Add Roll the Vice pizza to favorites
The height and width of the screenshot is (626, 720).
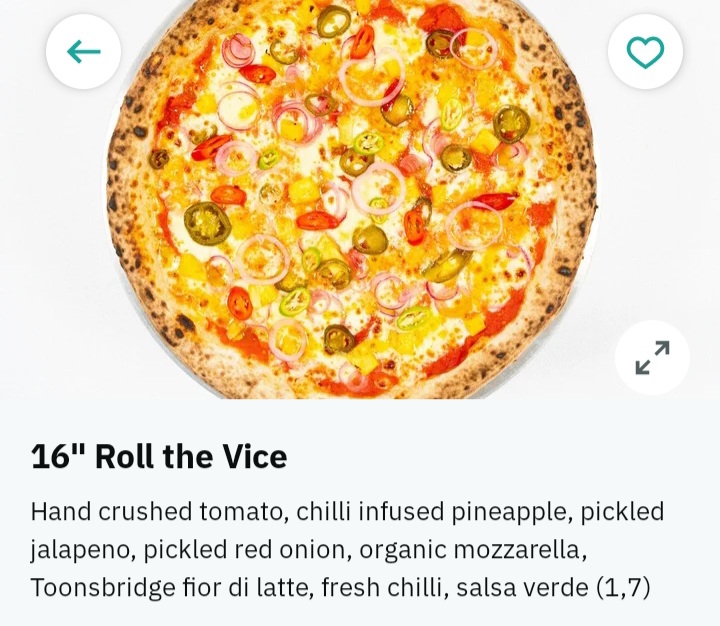pos(645,51)
